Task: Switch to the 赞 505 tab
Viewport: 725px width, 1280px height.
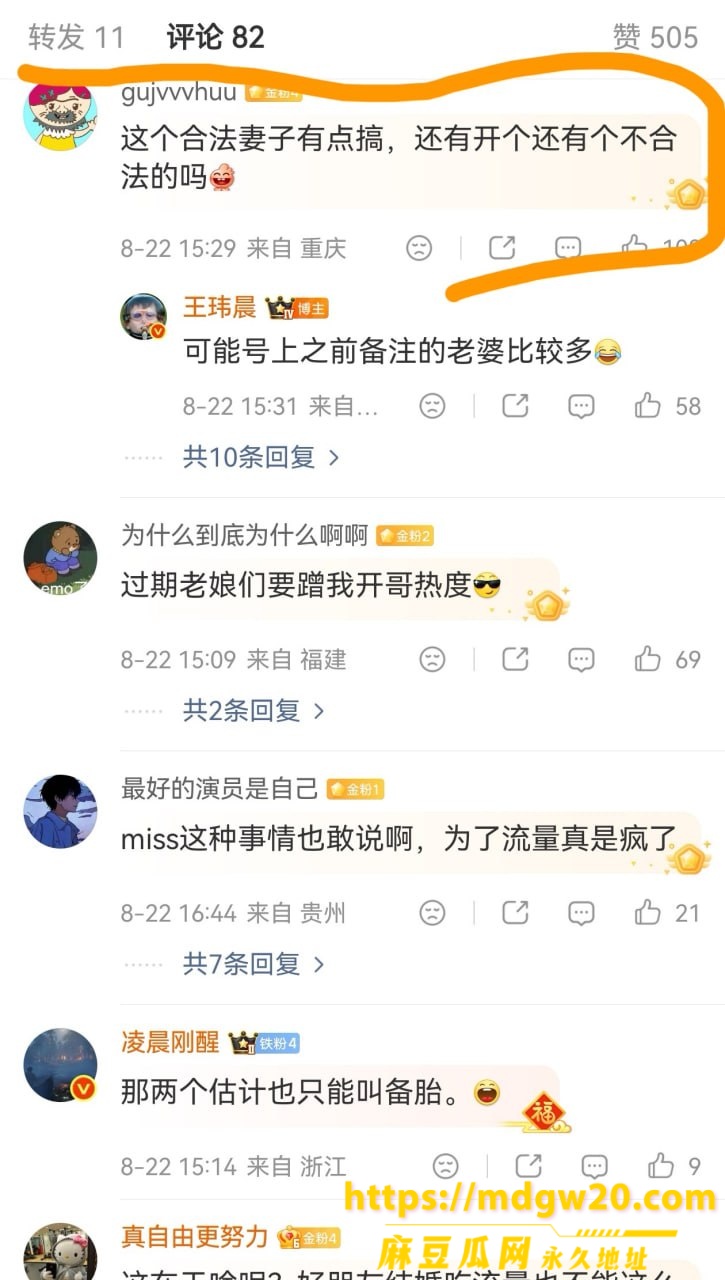Action: (x=655, y=38)
